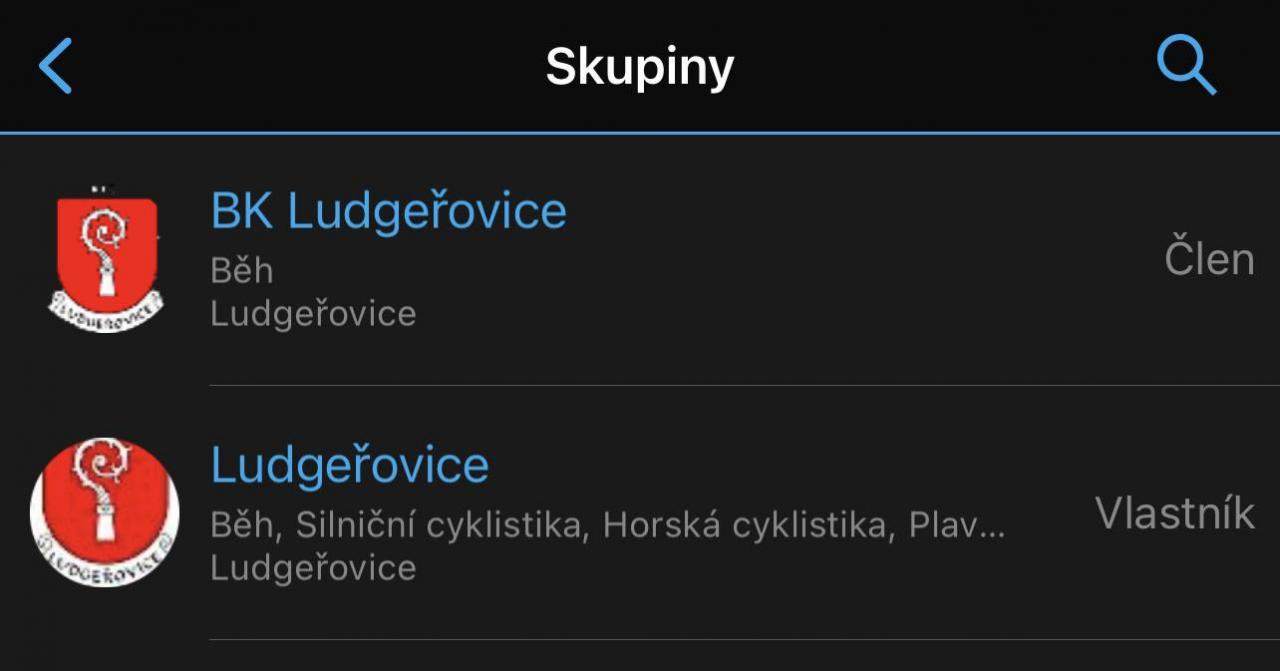Image resolution: width=1280 pixels, height=671 pixels.
Task: Open the Ludgeřovice group you own
Action: (350, 466)
